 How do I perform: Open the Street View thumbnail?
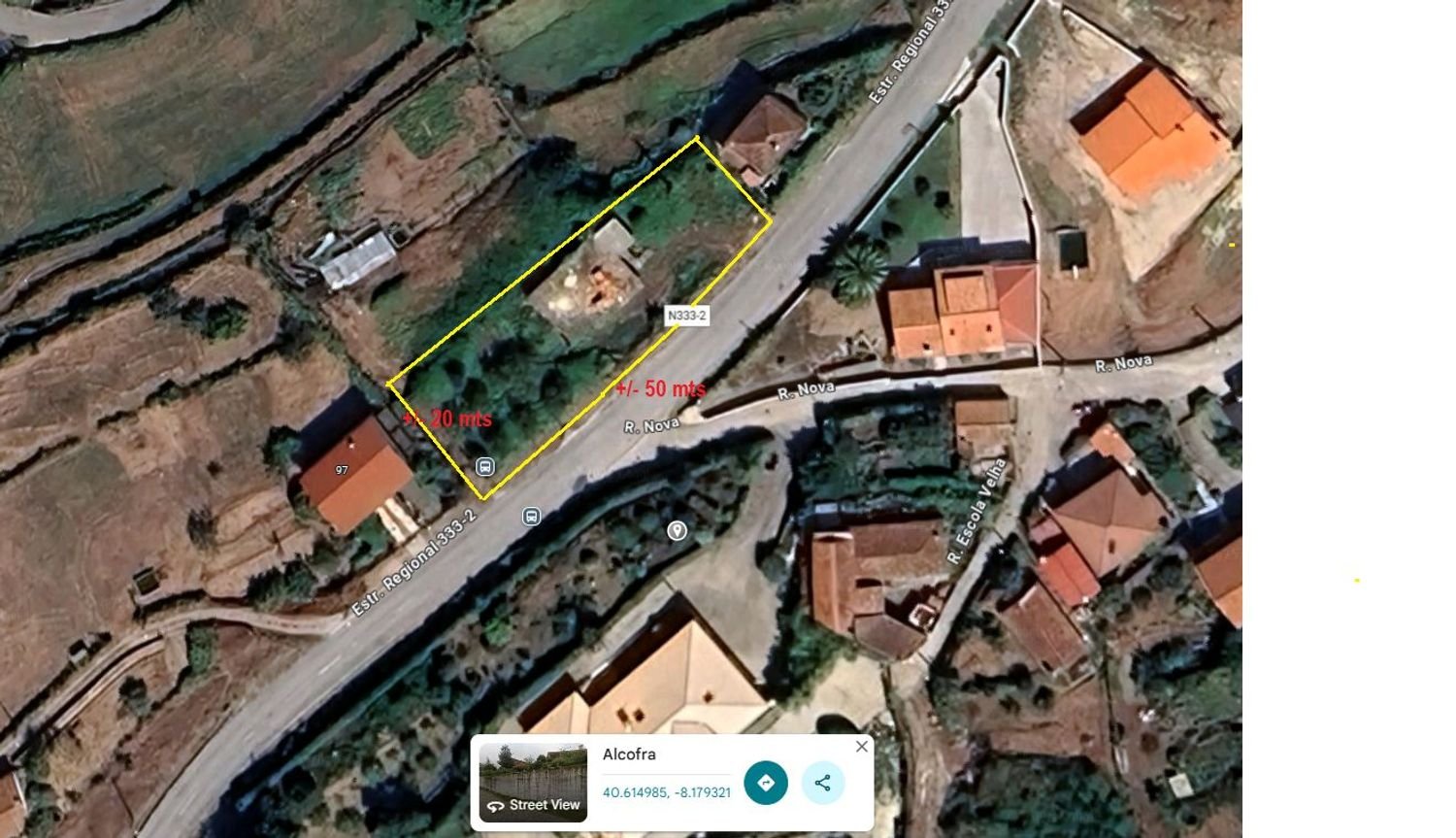[x=533, y=783]
